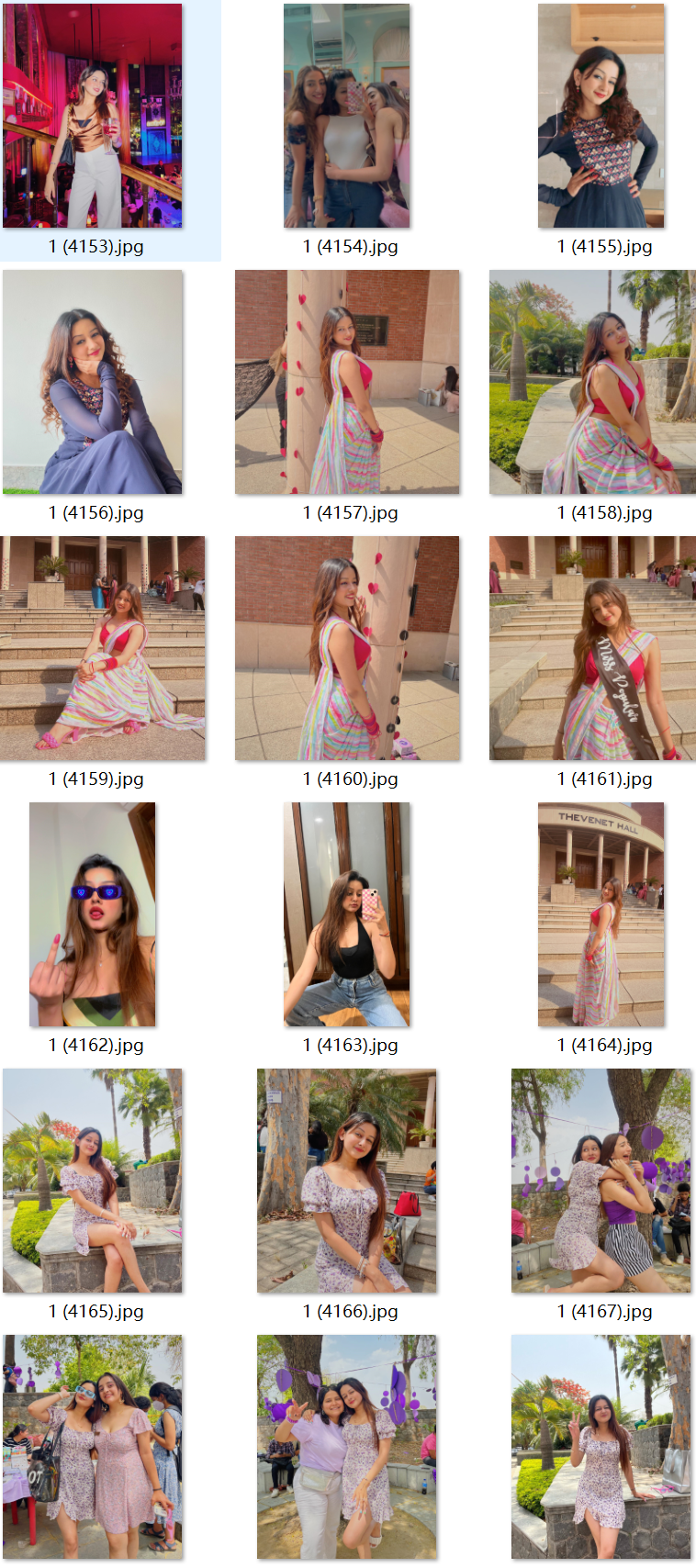Select thumbnail 1 (4160).jpg
This screenshot has width=696, height=1568.
346,648
